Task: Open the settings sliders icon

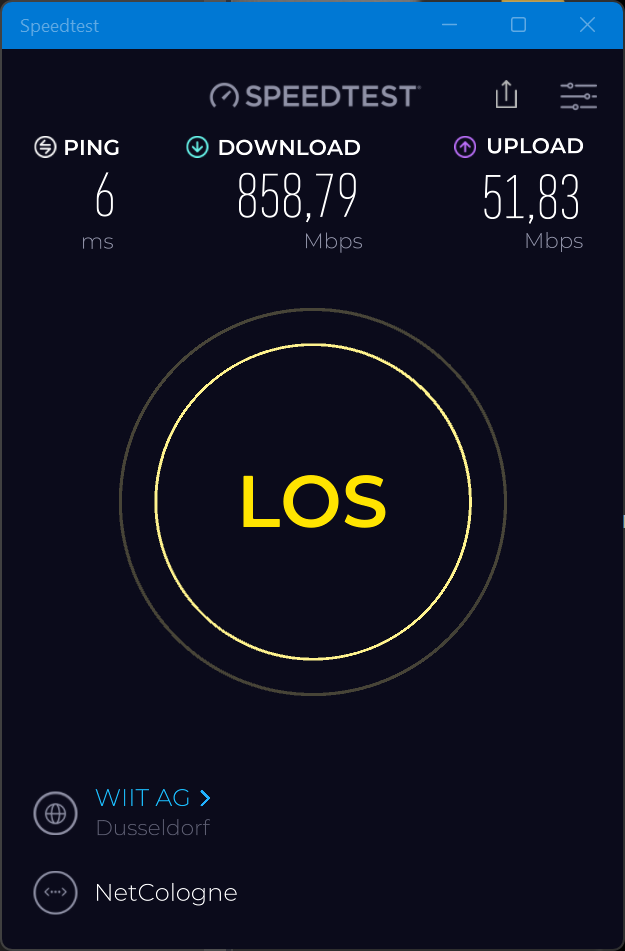Action: click(578, 96)
